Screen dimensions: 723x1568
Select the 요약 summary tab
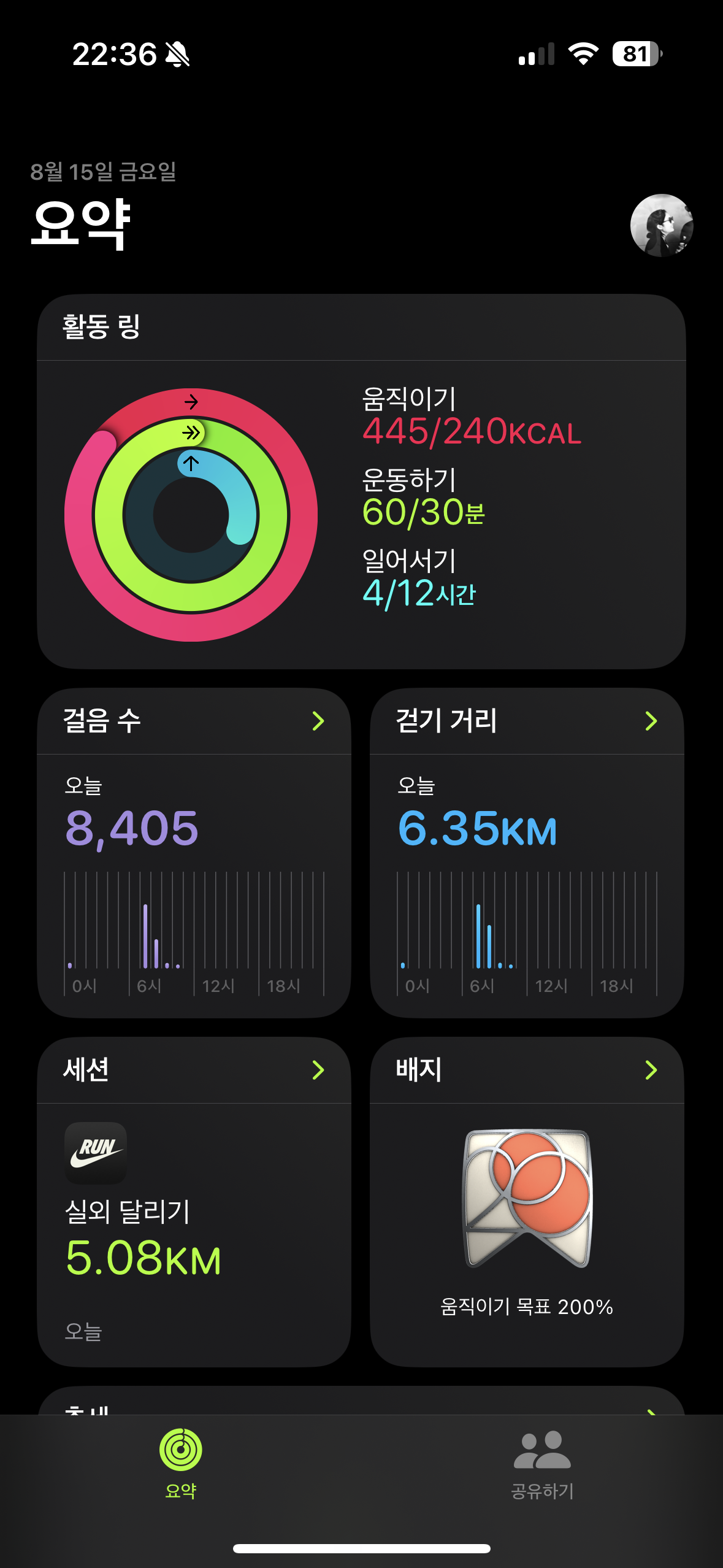(x=180, y=1463)
